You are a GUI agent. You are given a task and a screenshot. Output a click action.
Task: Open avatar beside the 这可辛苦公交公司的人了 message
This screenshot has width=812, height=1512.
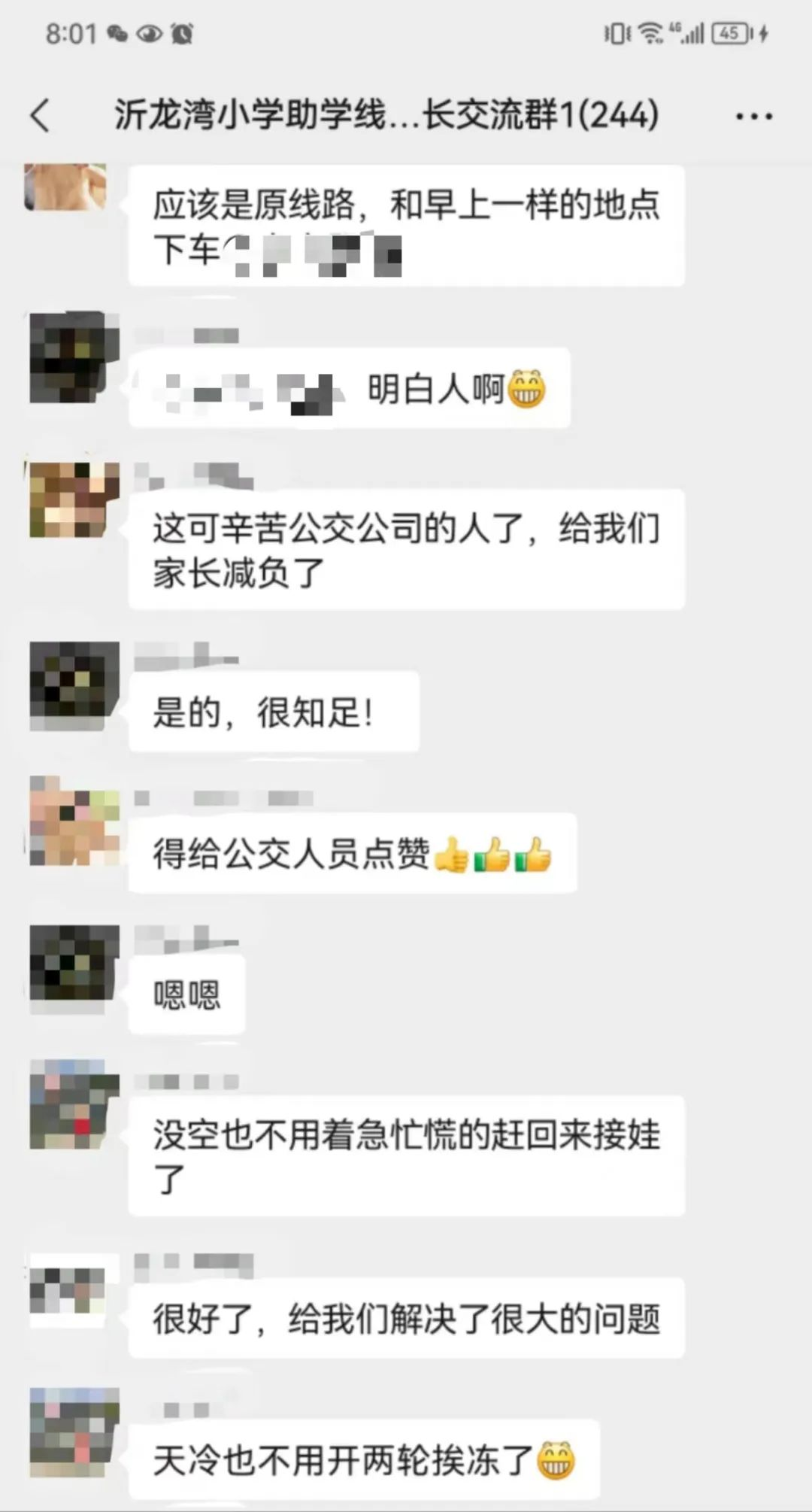coord(74,499)
